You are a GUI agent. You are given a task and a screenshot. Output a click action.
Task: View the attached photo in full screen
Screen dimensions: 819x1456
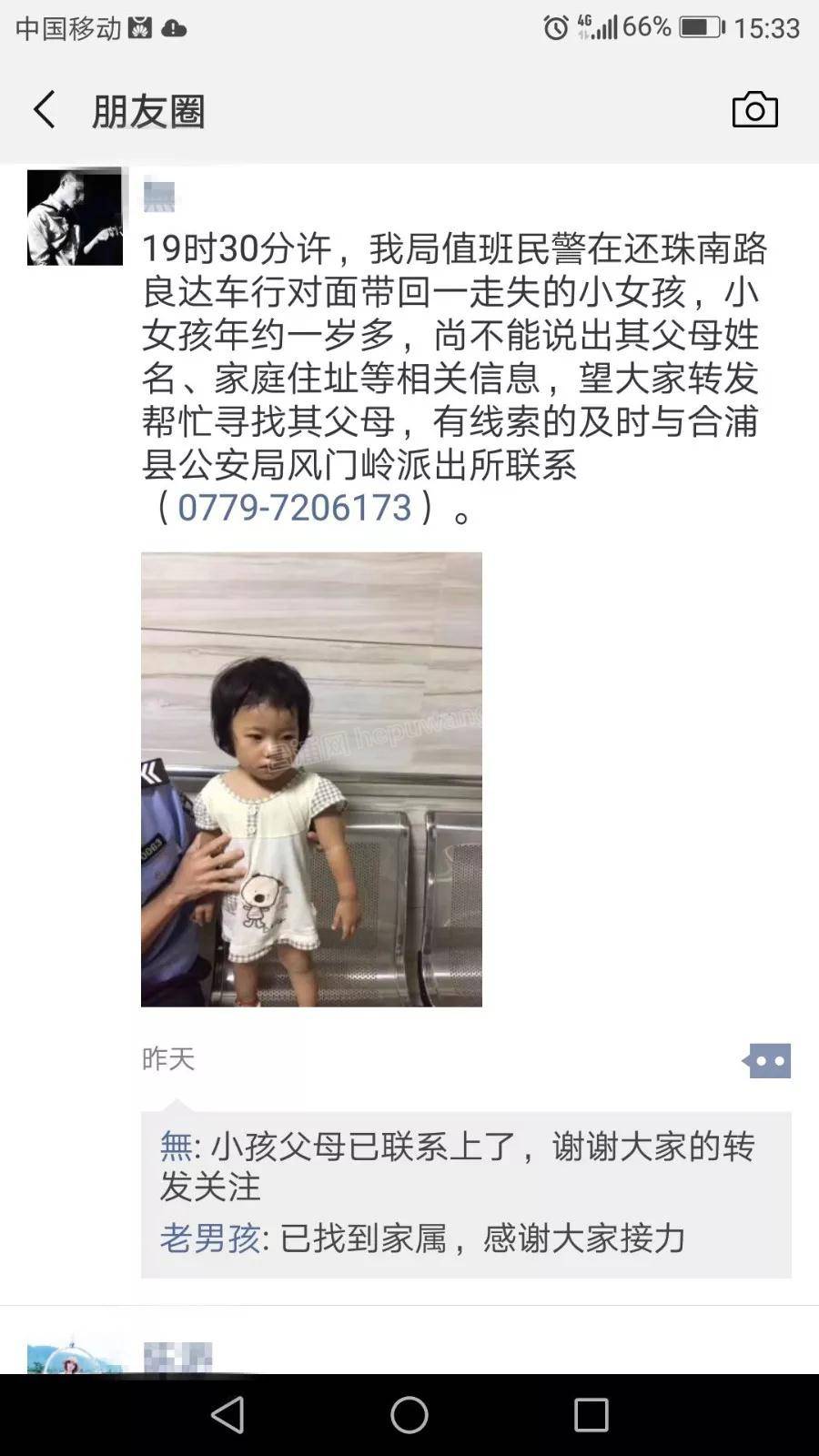[311, 779]
